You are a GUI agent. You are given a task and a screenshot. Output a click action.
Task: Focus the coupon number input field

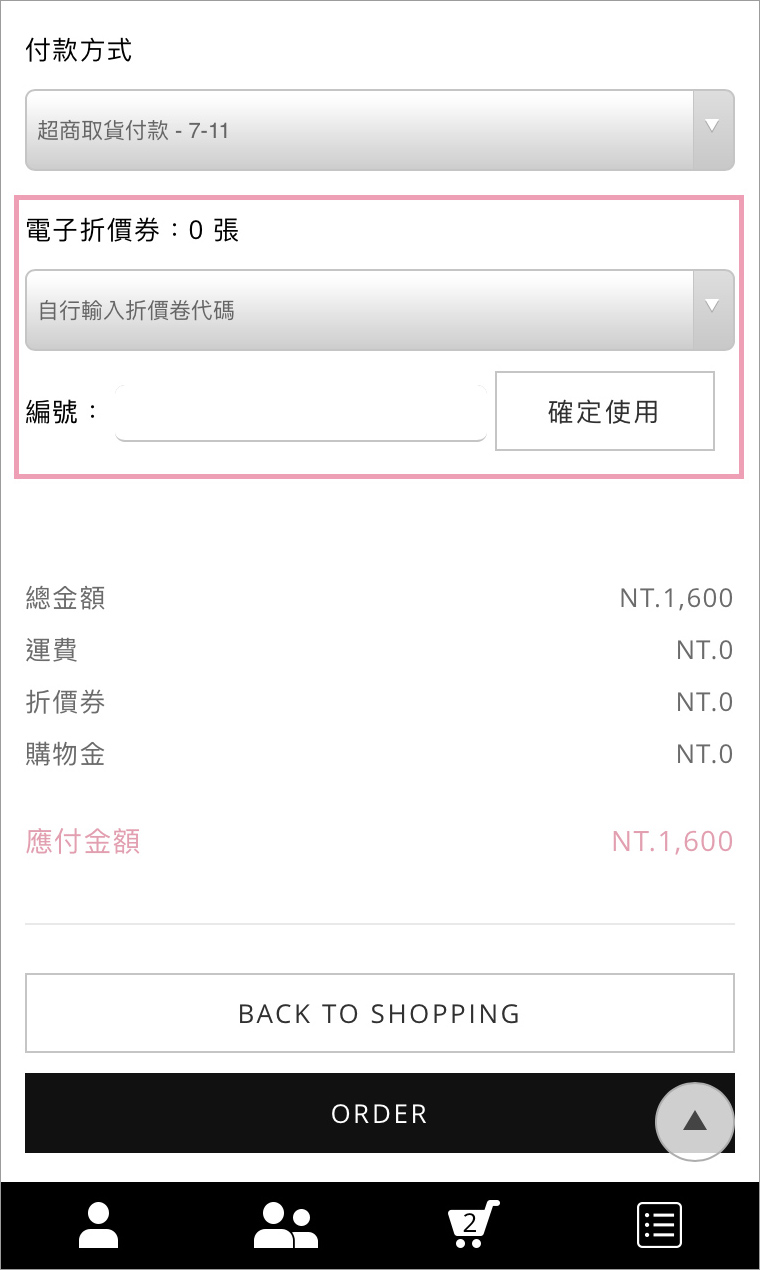click(x=301, y=412)
